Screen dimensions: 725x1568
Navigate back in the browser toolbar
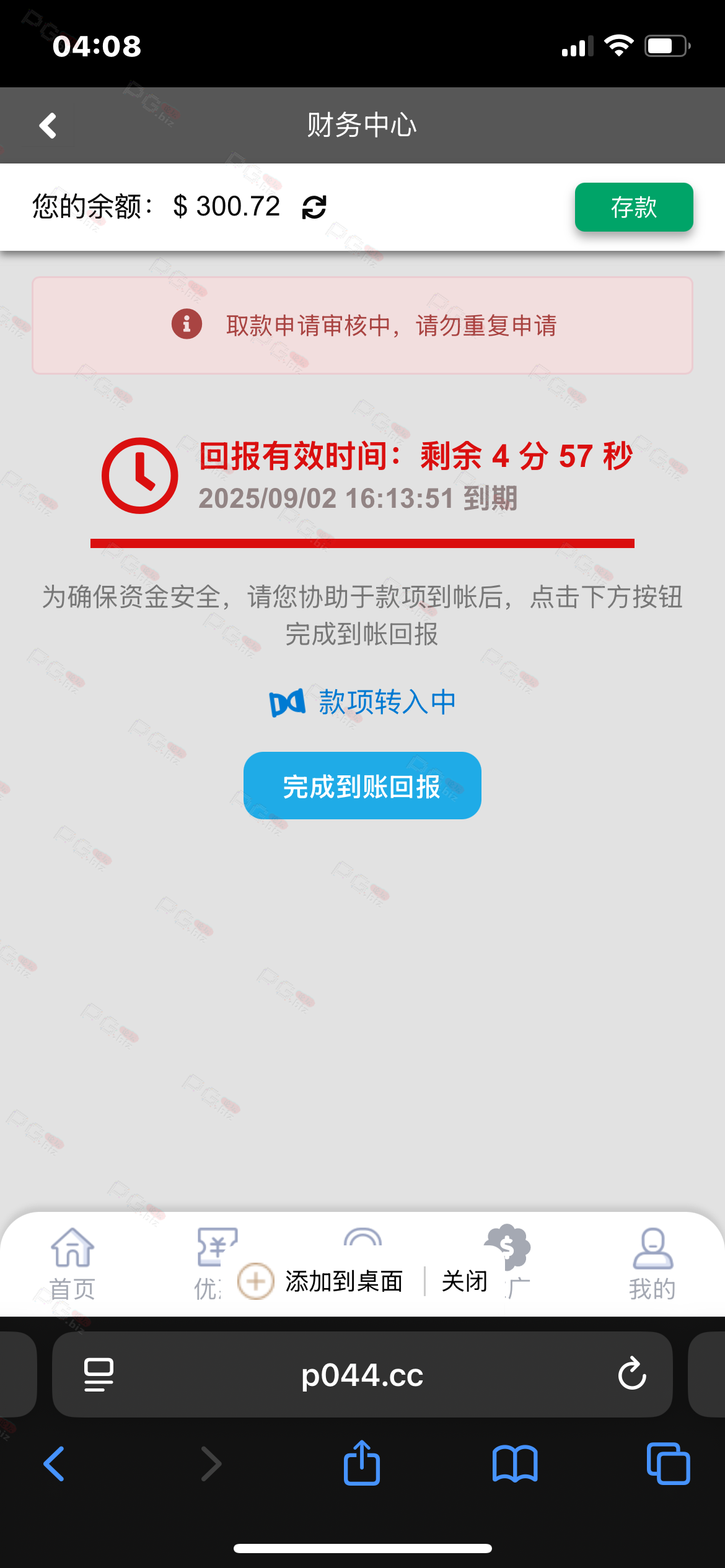pyautogui.click(x=55, y=1463)
